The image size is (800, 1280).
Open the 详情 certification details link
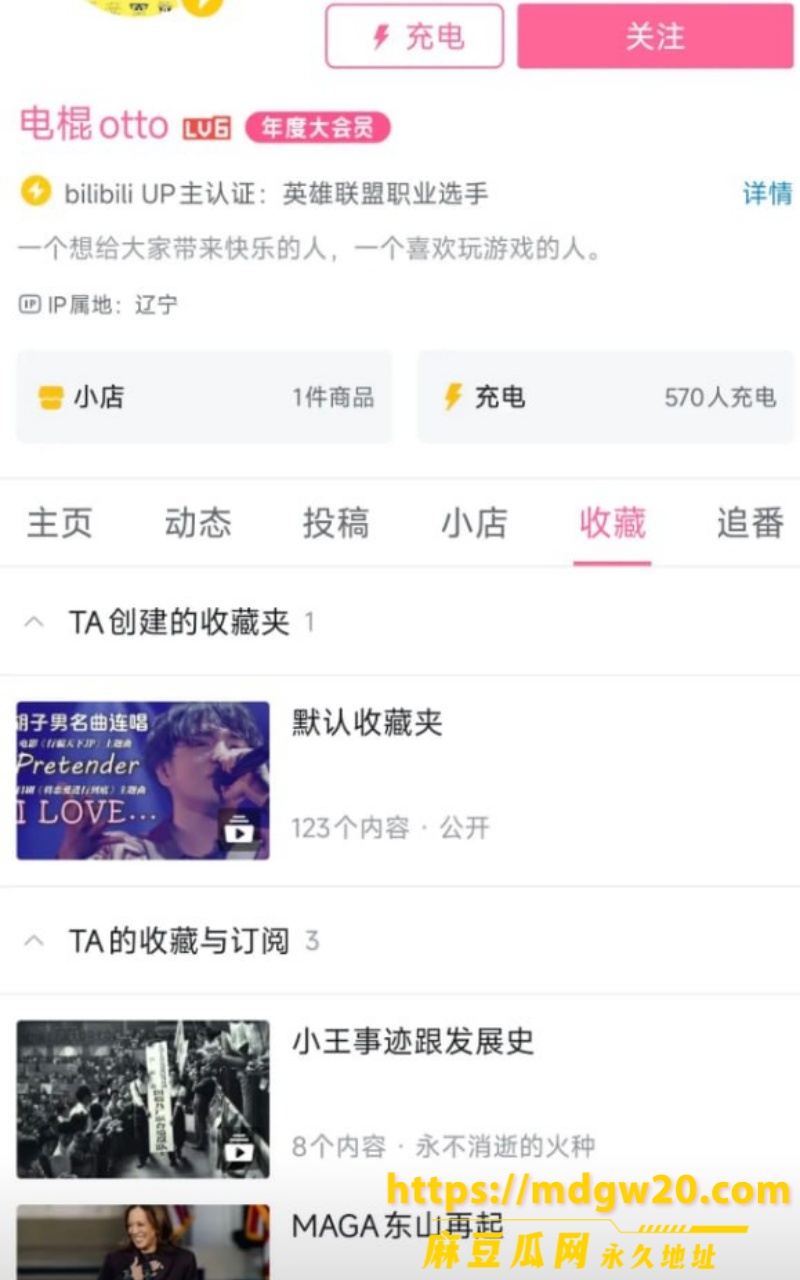(767, 193)
